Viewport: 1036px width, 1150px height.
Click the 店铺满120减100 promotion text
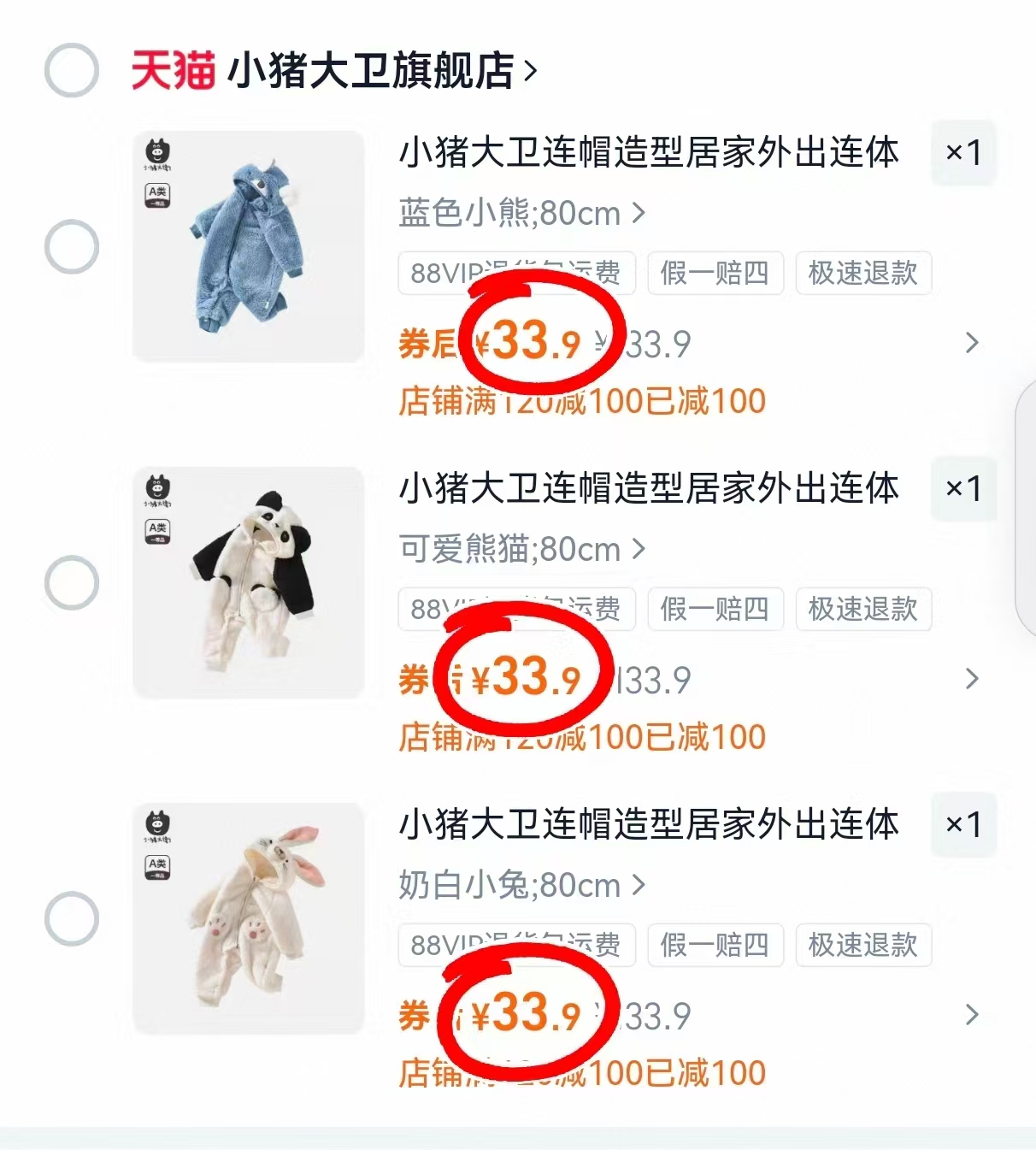pyautogui.click(x=584, y=401)
